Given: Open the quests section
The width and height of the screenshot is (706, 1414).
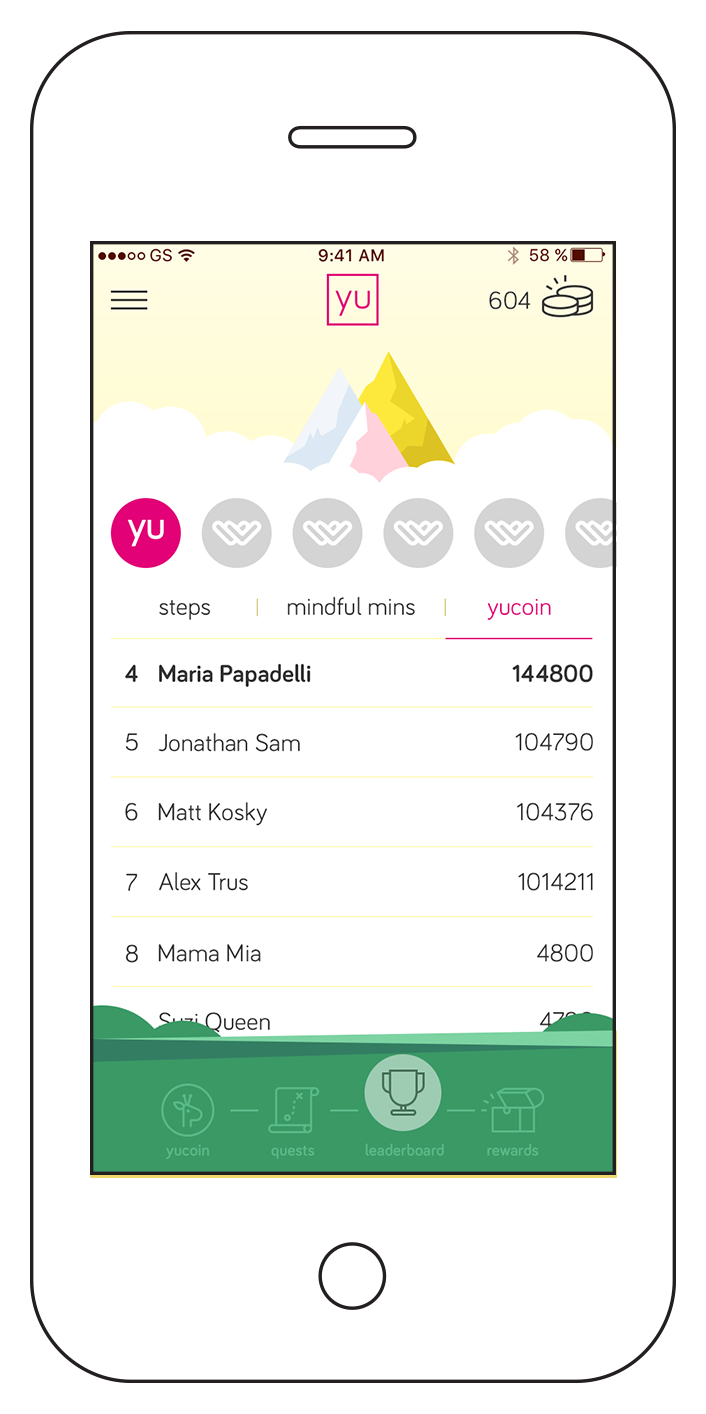Looking at the screenshot, I should (293, 1118).
